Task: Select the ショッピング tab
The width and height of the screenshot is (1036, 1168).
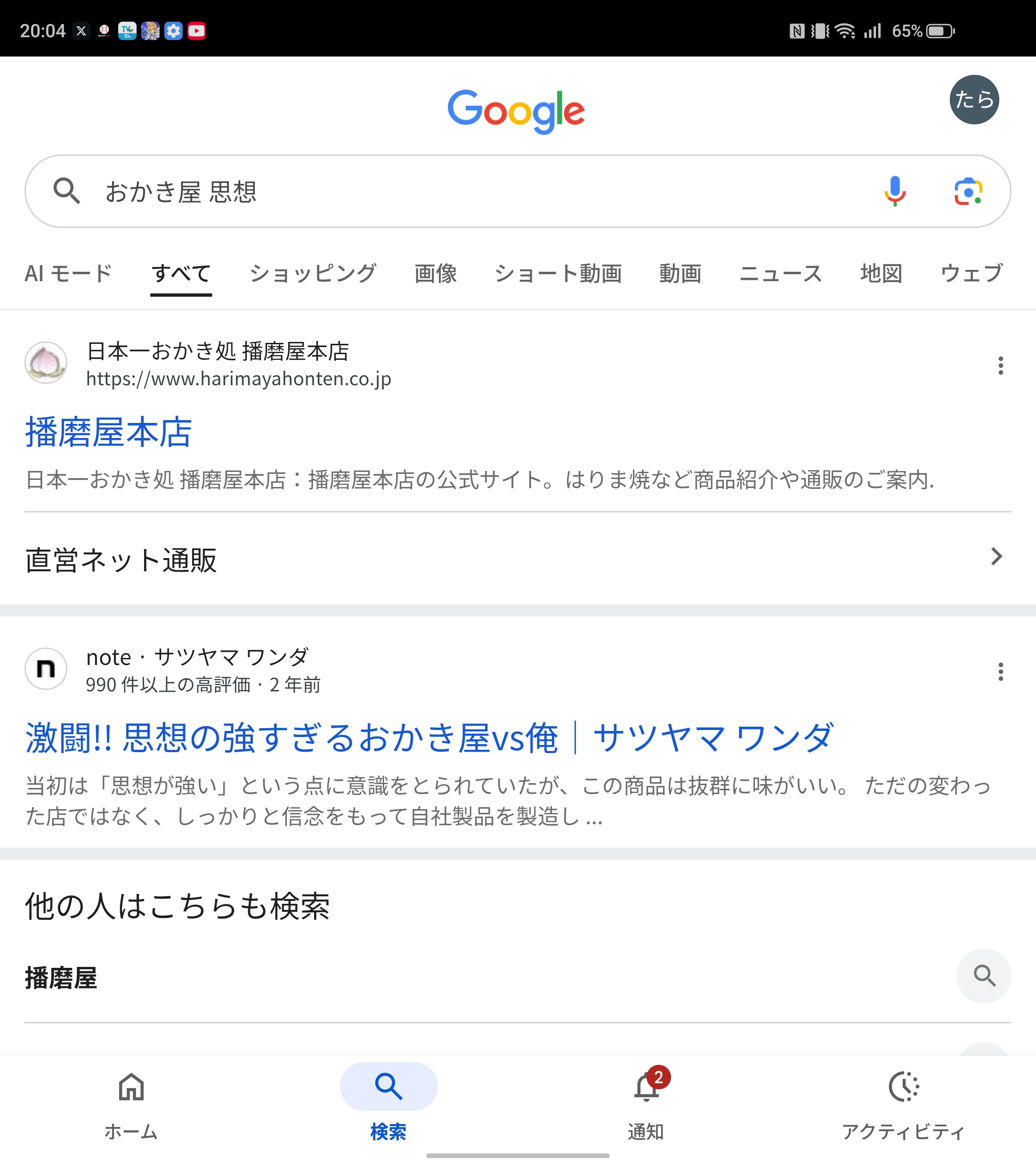Action: coord(313,273)
